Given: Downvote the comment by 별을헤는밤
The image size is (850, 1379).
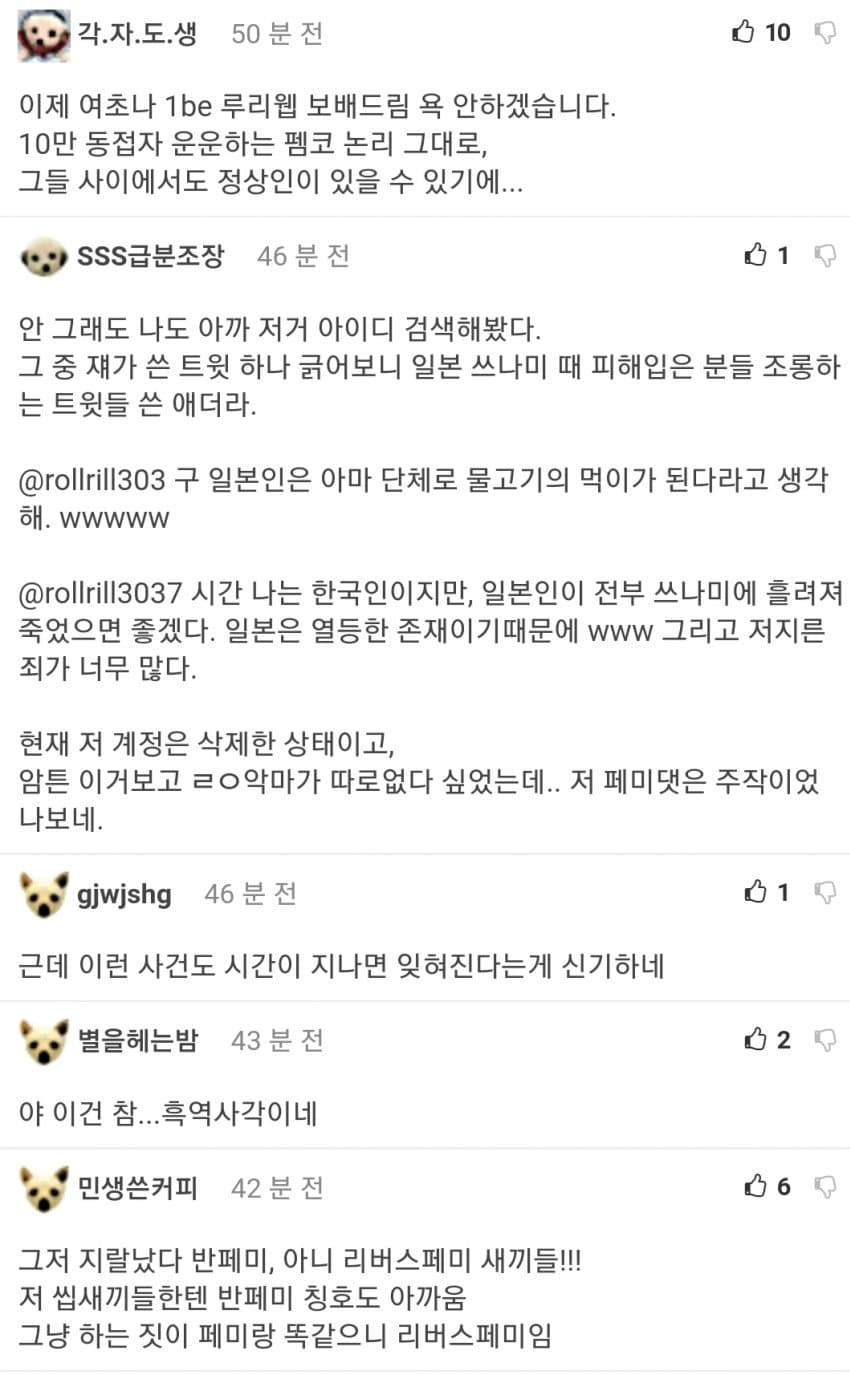Looking at the screenshot, I should [826, 1040].
